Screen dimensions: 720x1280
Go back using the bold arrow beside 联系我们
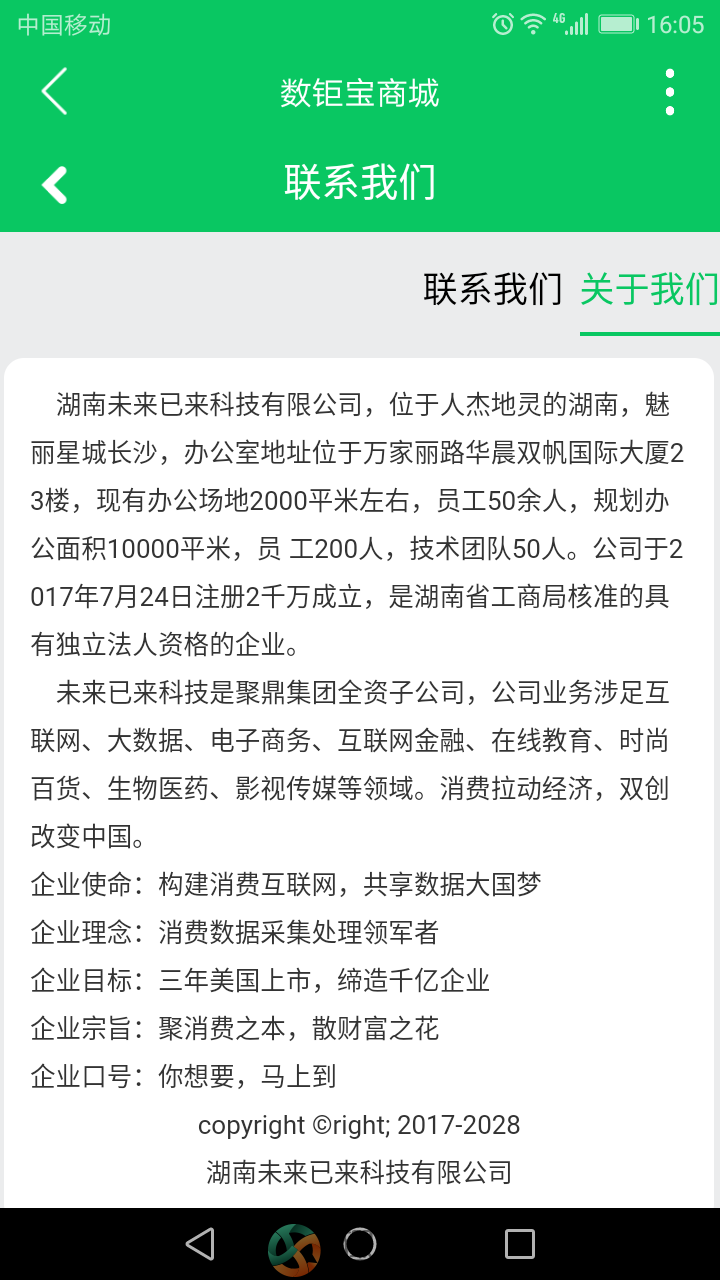tap(54, 185)
